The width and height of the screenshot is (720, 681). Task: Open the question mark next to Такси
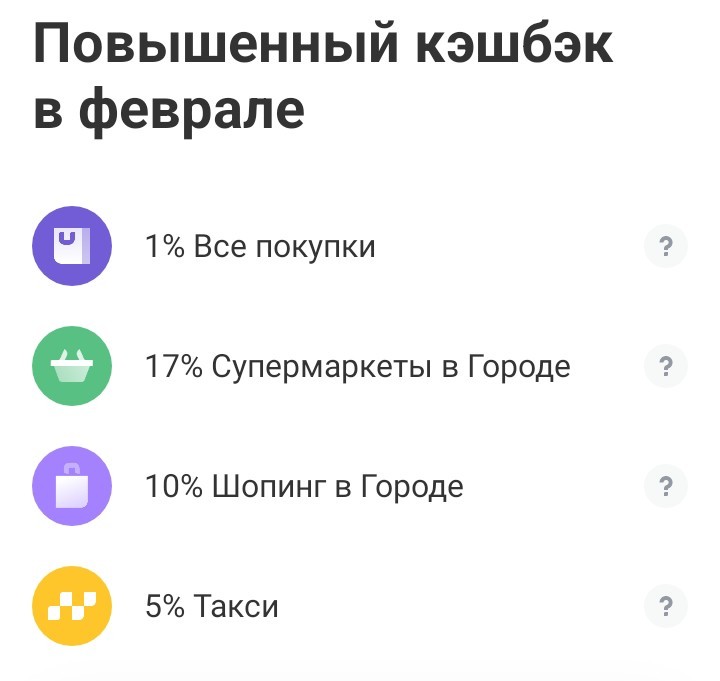[x=665, y=606]
